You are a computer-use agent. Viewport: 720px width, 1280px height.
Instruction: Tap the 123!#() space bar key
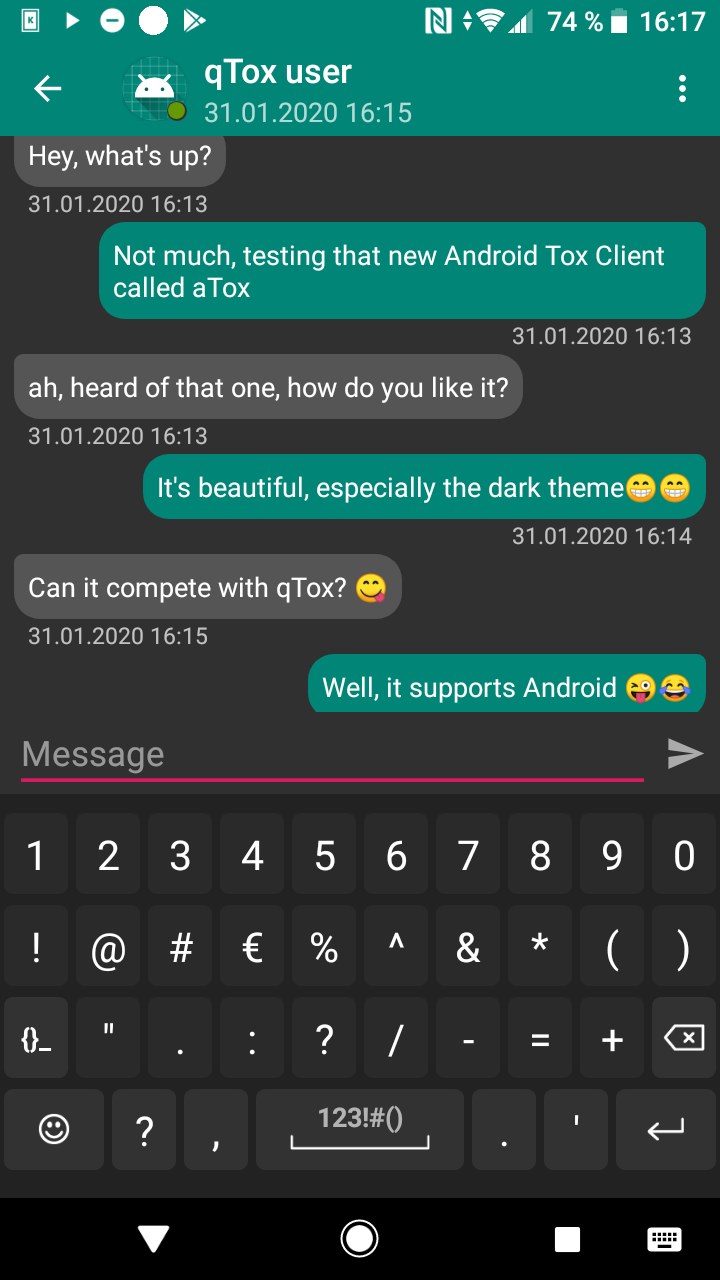(x=360, y=1130)
